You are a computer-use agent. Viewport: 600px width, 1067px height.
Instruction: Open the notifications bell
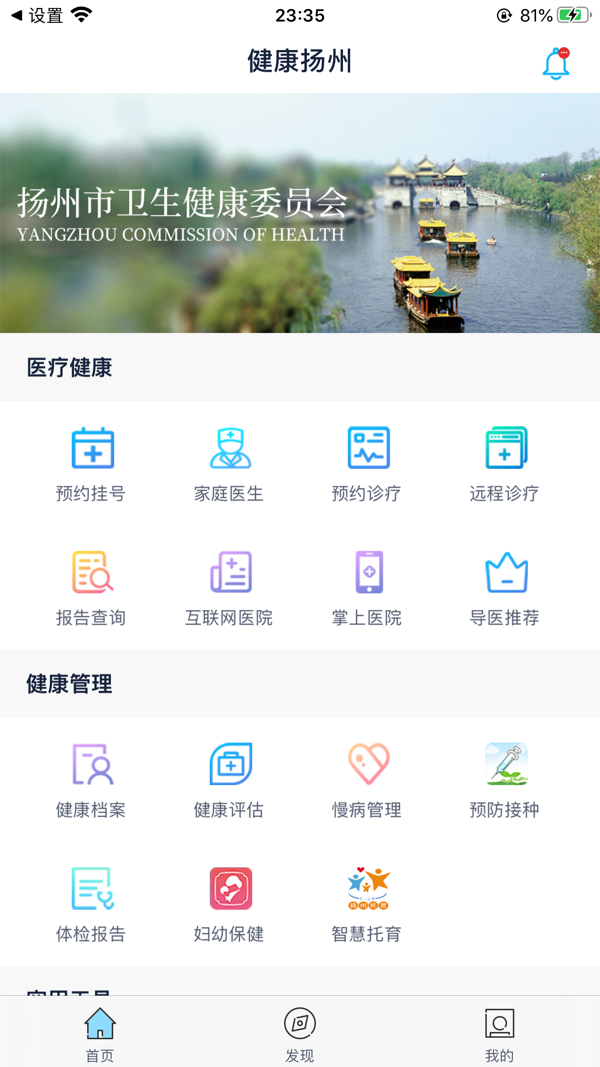(556, 63)
